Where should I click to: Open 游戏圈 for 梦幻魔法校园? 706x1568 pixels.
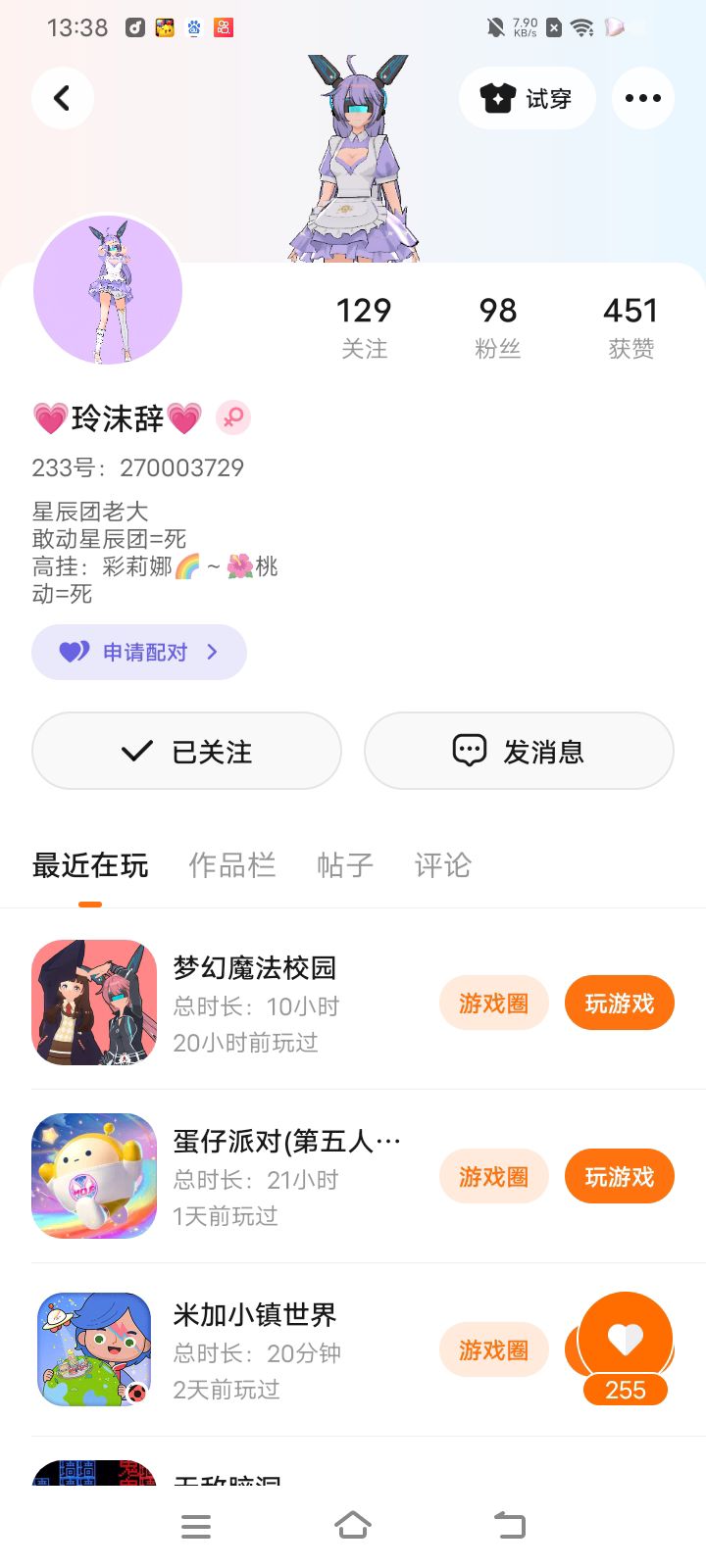493,1004
